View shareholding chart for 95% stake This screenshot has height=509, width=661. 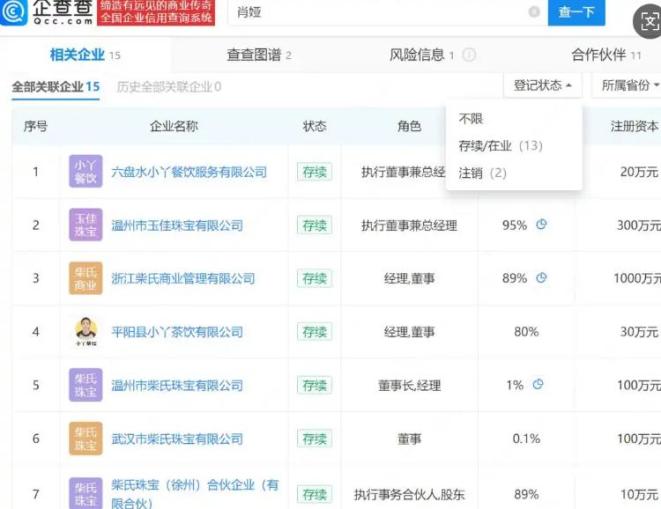point(541,224)
